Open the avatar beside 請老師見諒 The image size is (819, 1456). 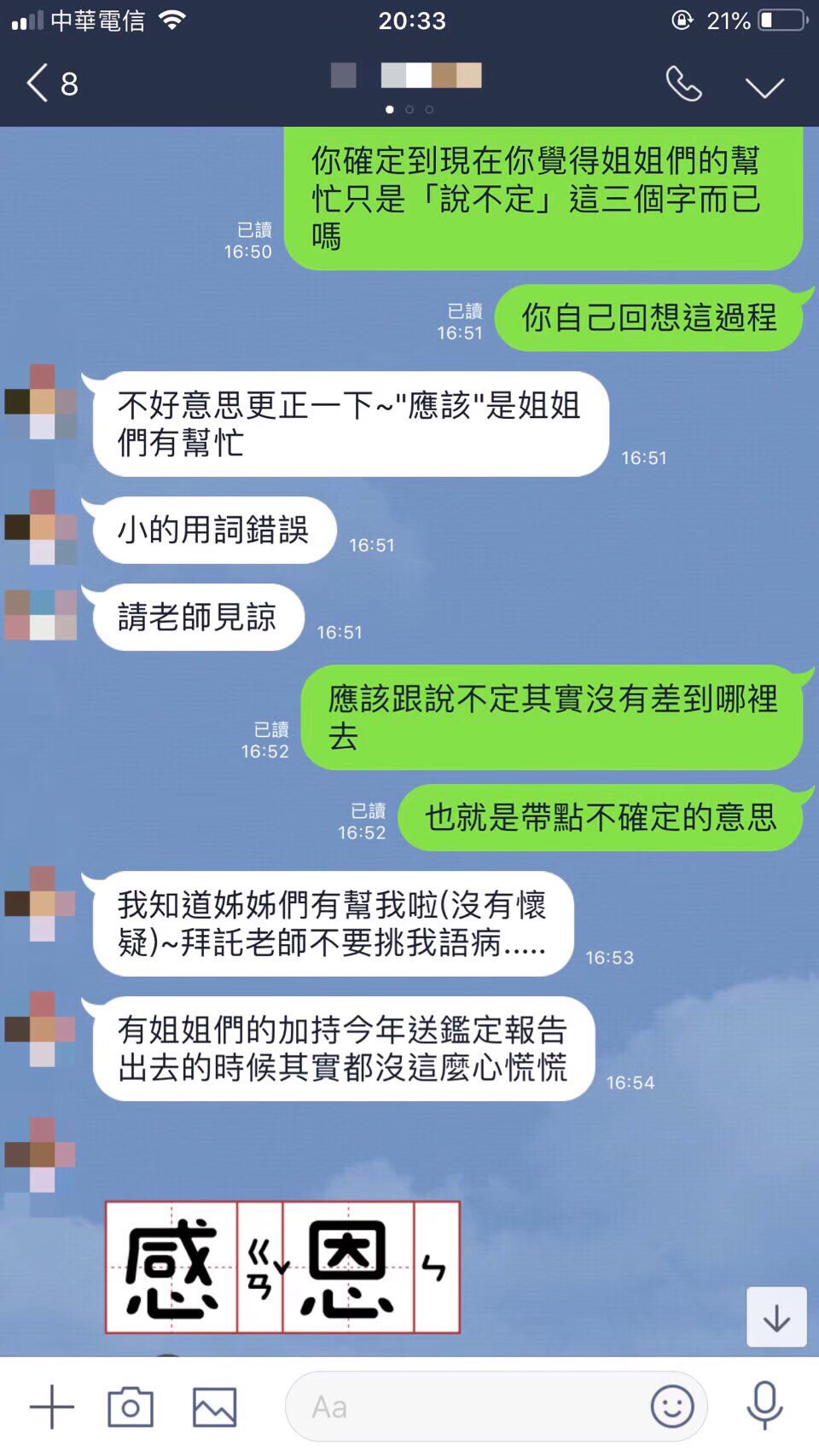pyautogui.click(x=41, y=615)
